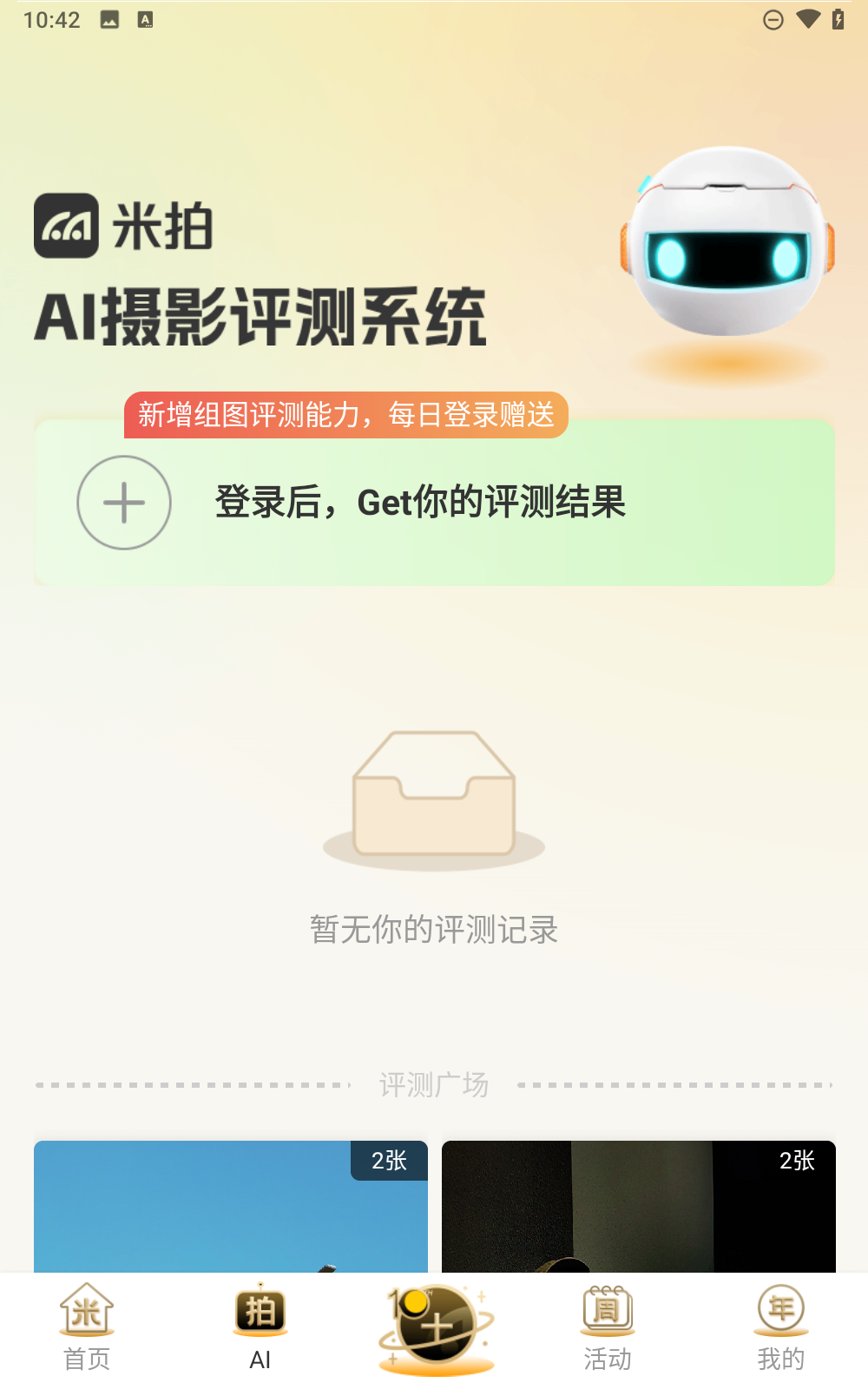Select the AI tab
This screenshot has width=868, height=1389.
tap(260, 1328)
